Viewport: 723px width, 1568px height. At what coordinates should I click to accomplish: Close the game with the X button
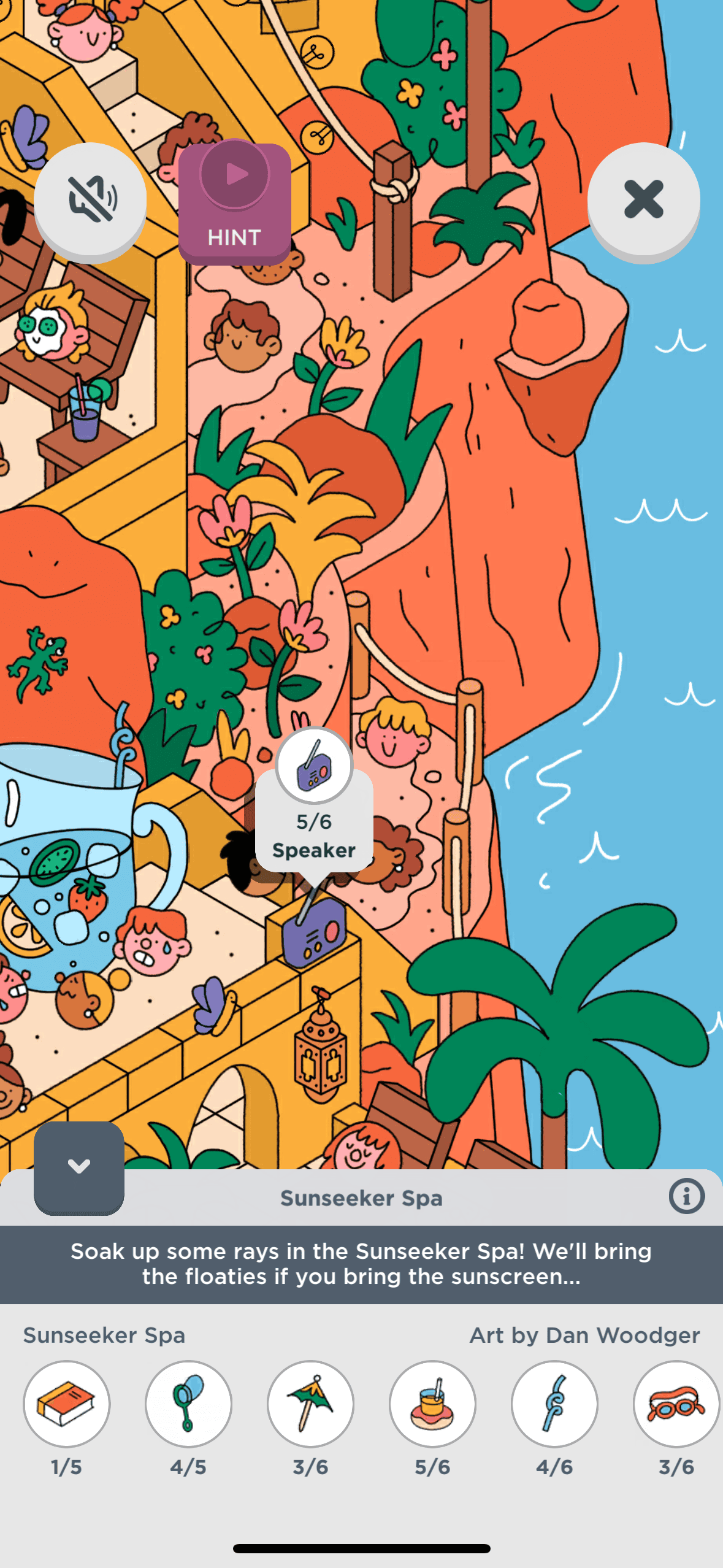pos(643,199)
